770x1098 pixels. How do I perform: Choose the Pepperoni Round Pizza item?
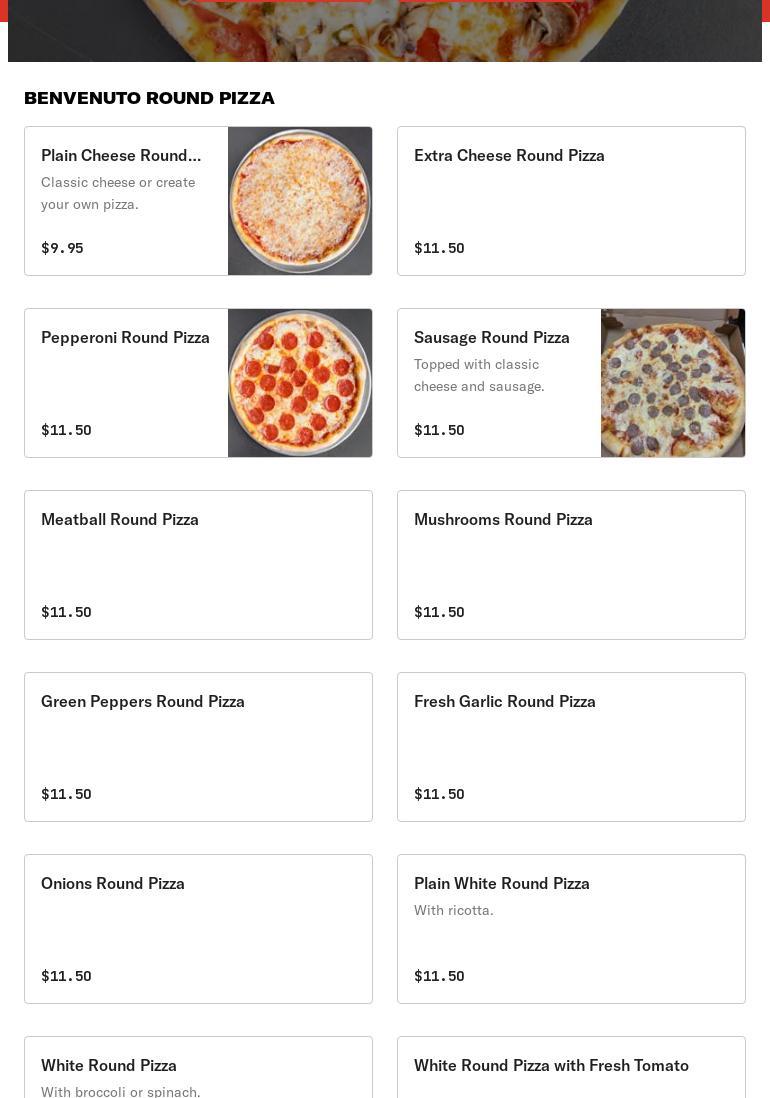[x=198, y=383]
